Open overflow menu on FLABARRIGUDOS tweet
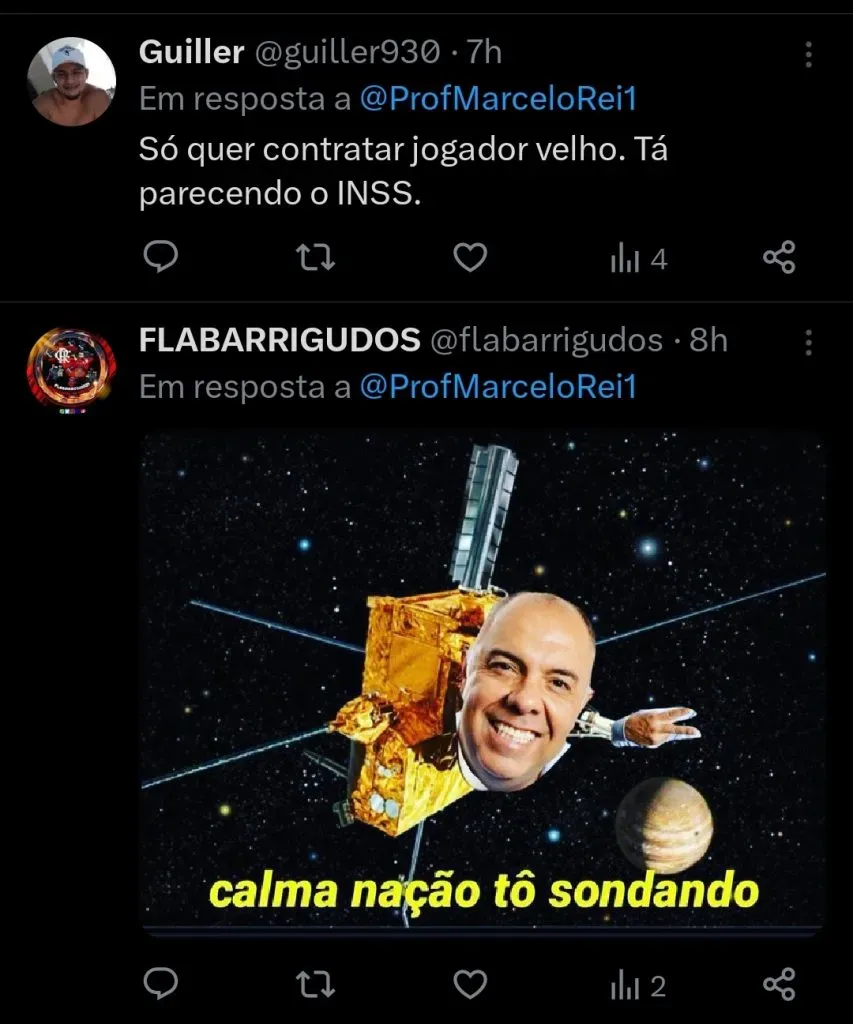This screenshot has width=853, height=1024. [x=808, y=343]
